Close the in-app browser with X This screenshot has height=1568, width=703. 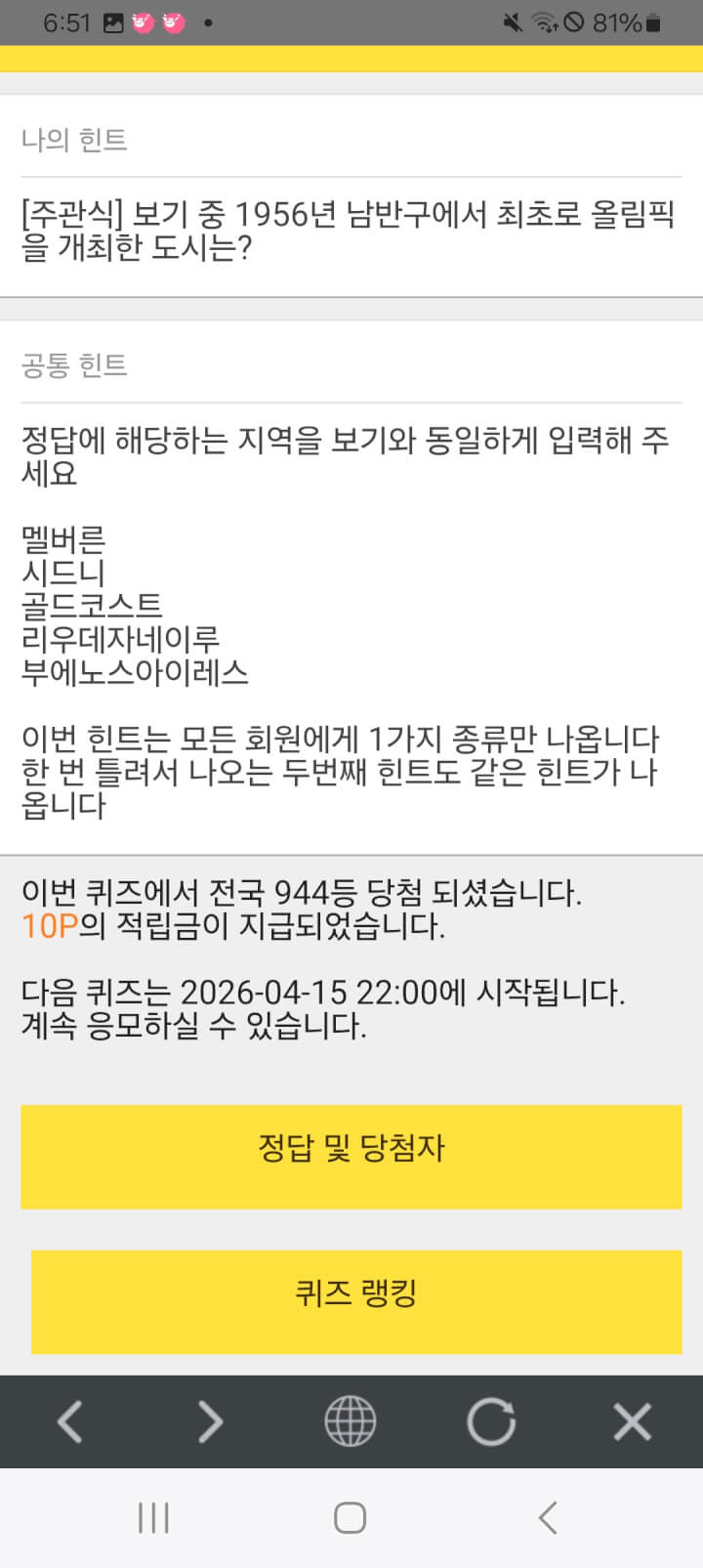[632, 1421]
